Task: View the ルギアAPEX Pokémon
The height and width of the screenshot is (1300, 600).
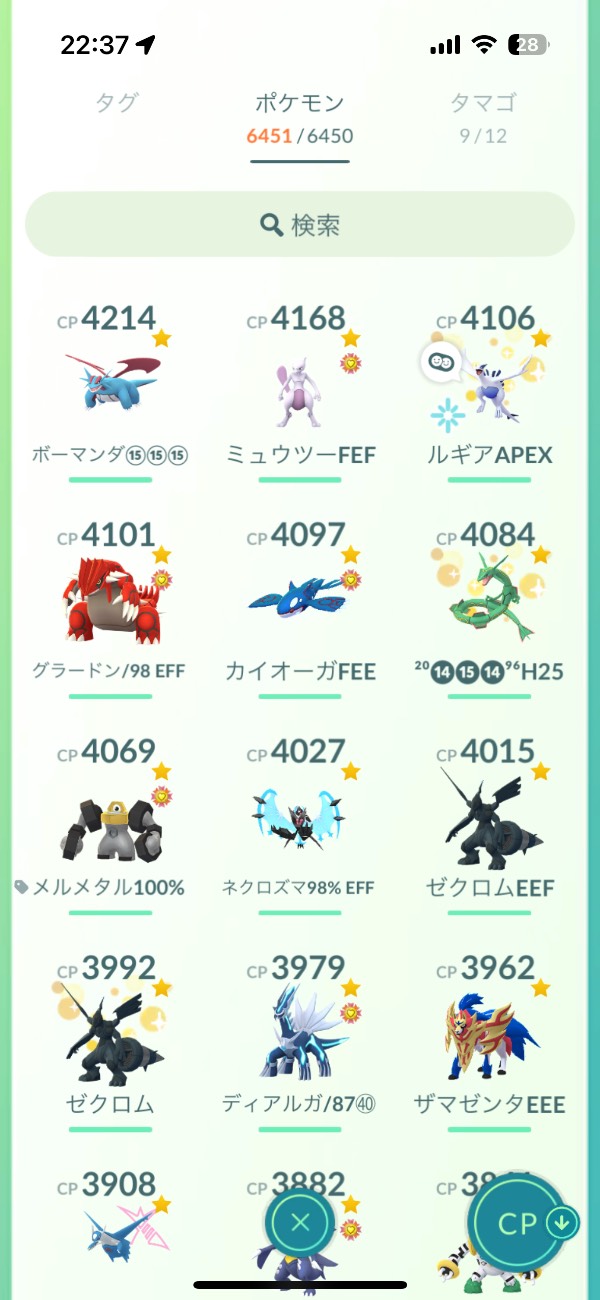Action: [490, 385]
